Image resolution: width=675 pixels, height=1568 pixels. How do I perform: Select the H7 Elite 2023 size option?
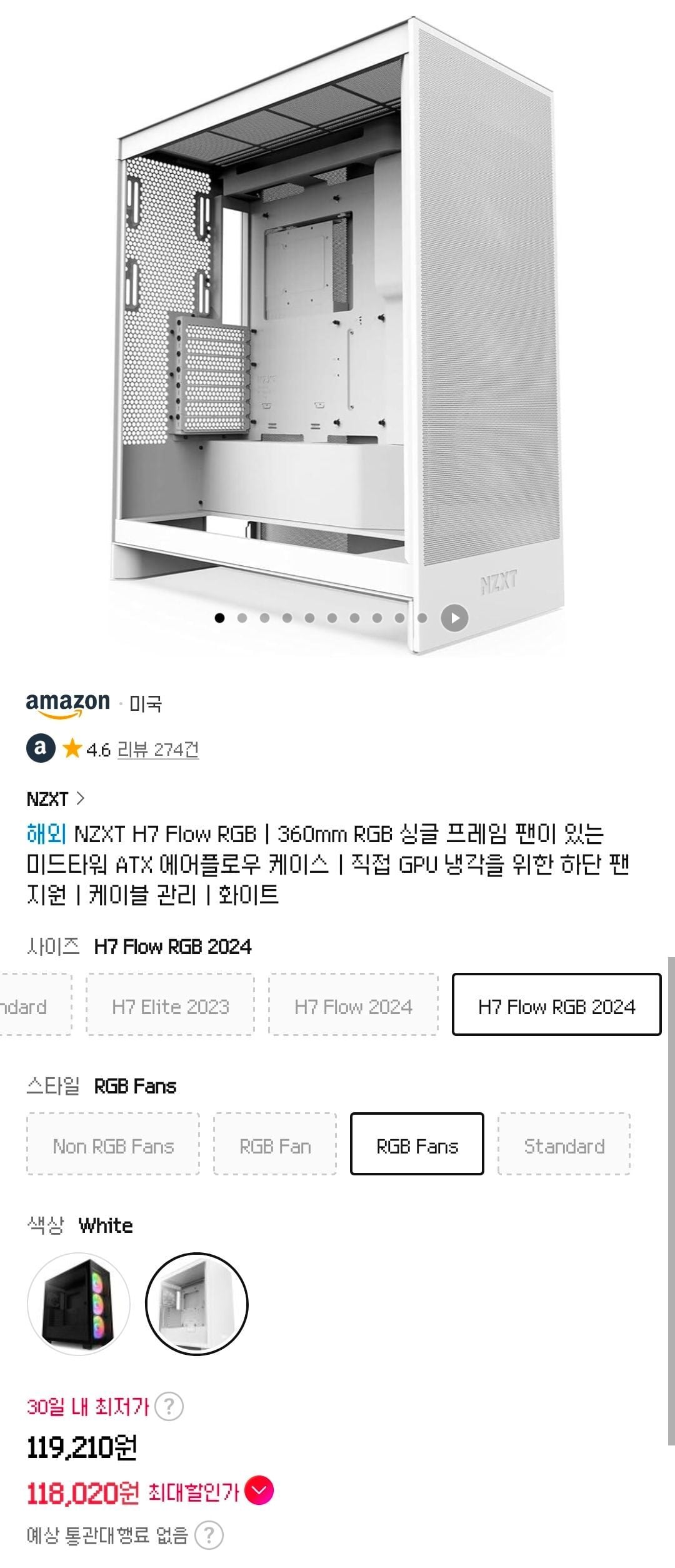[170, 1007]
